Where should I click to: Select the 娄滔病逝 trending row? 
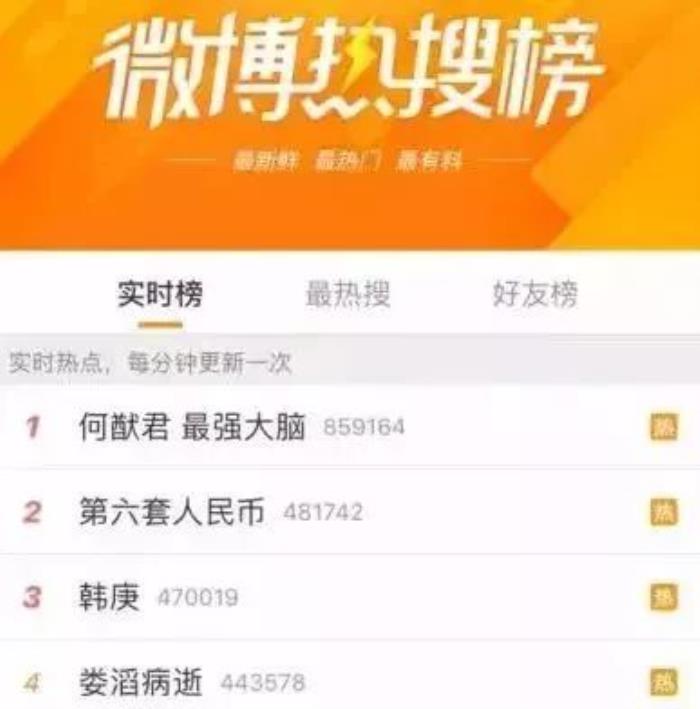pyautogui.click(x=140, y=683)
